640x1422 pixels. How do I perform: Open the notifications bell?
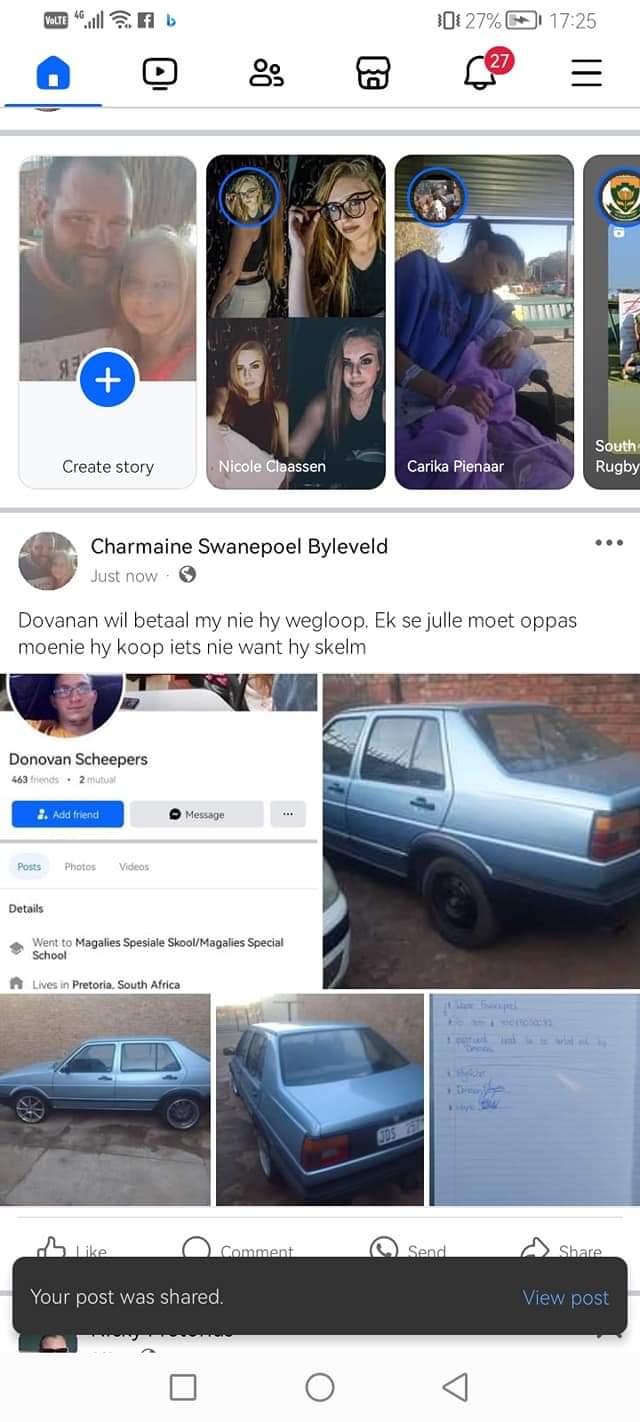coord(482,72)
